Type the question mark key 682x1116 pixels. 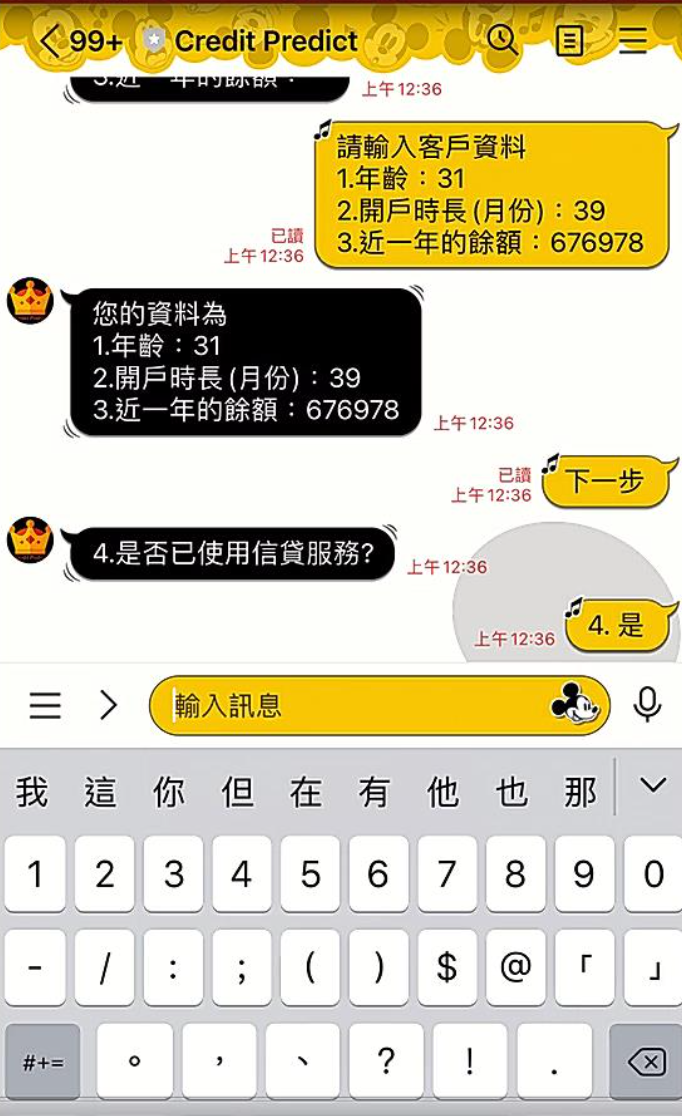(386, 1061)
